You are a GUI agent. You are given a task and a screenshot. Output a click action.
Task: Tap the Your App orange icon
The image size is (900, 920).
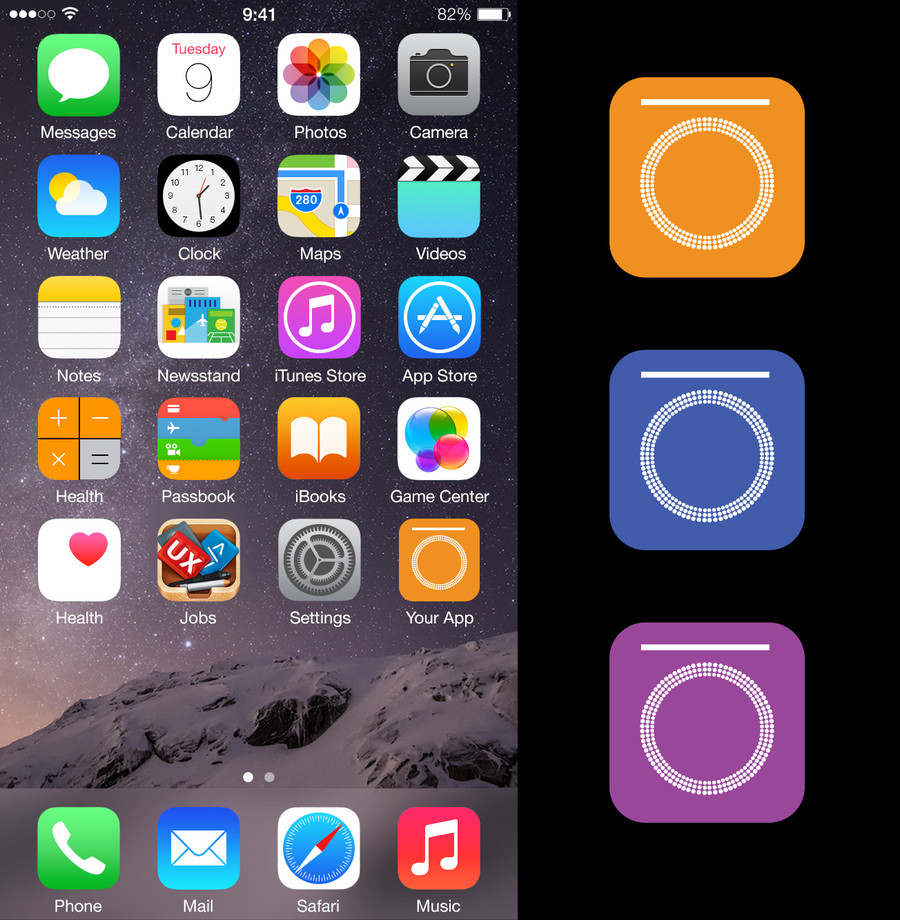439,560
